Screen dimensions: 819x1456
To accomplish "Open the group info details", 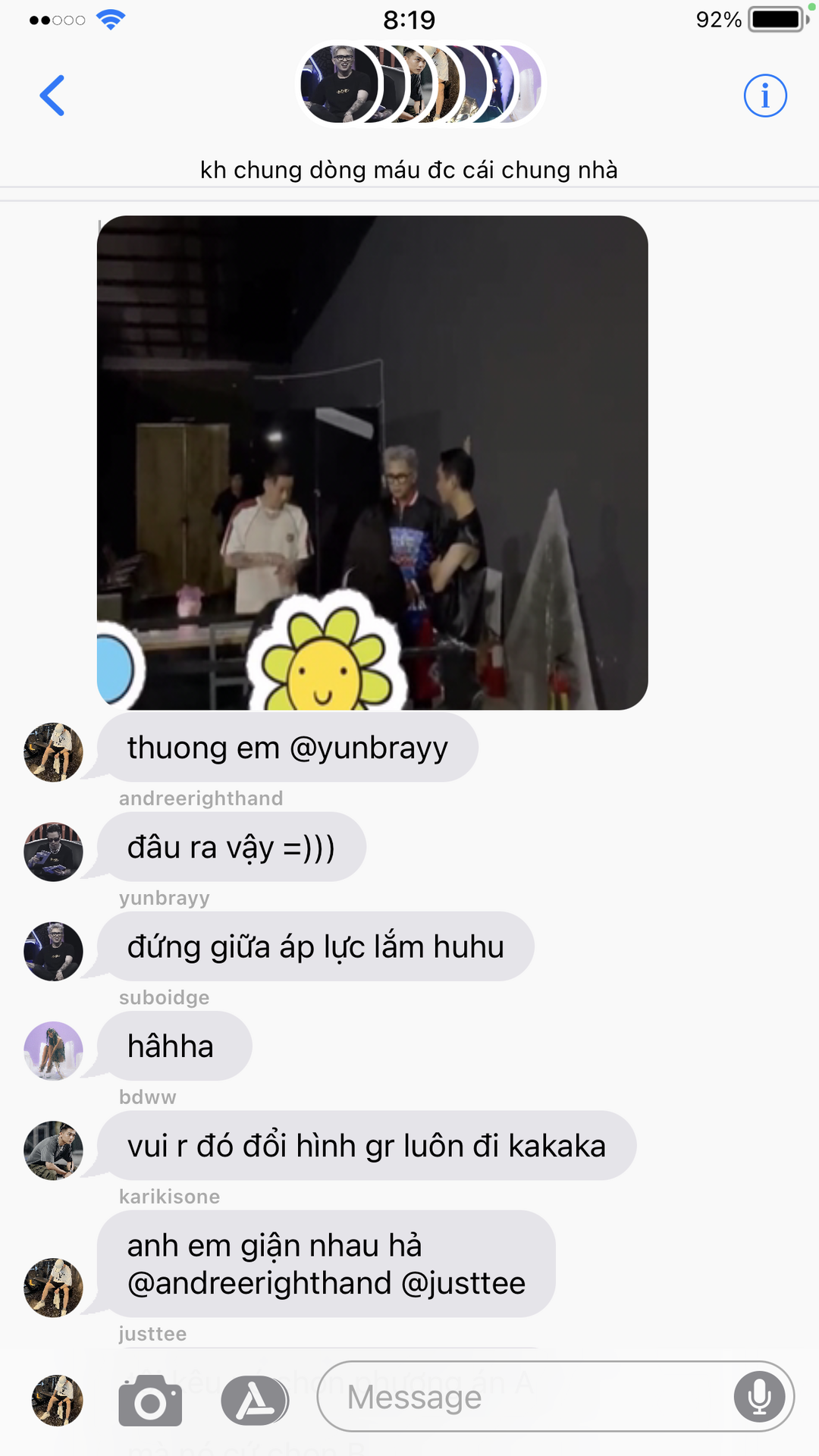I will (x=764, y=96).
